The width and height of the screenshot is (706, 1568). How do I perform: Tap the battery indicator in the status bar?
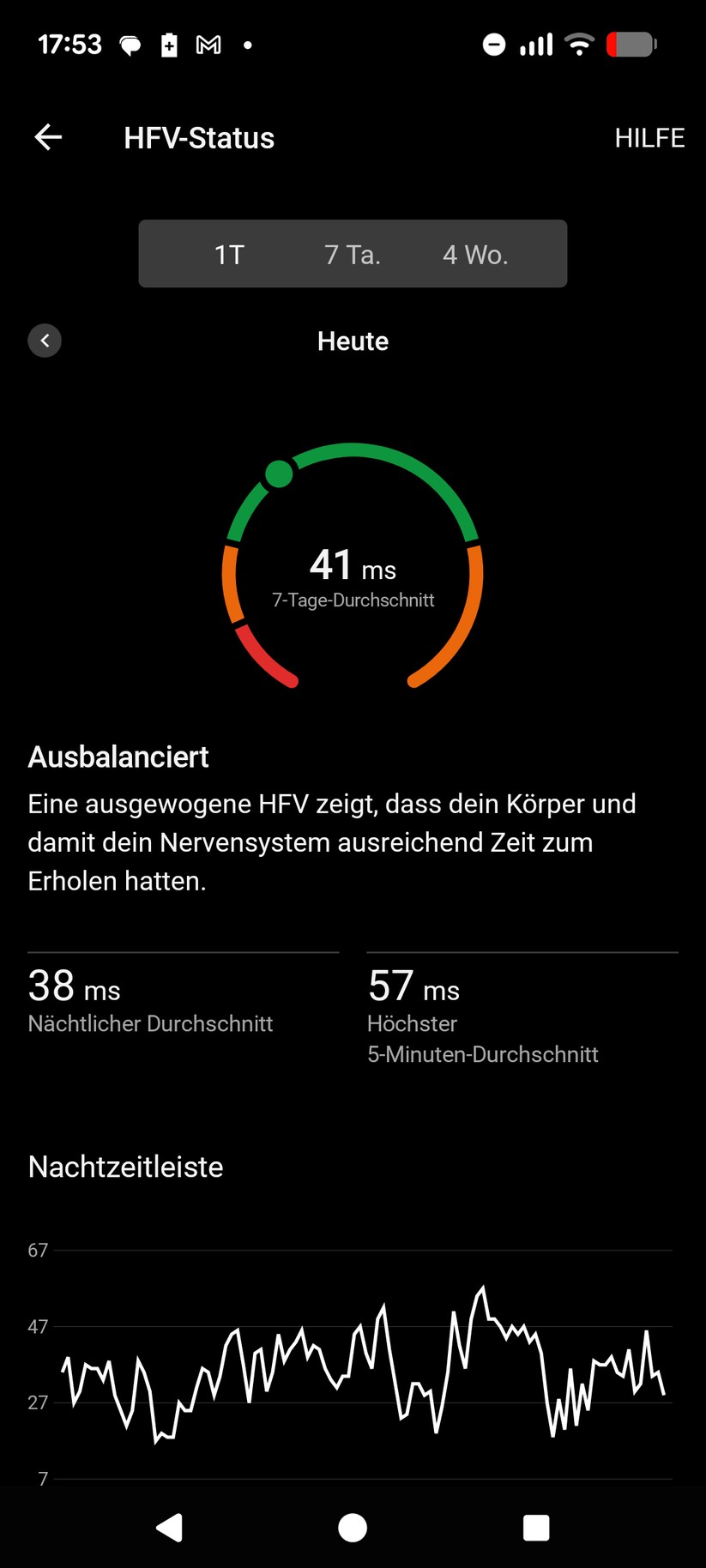click(x=632, y=44)
